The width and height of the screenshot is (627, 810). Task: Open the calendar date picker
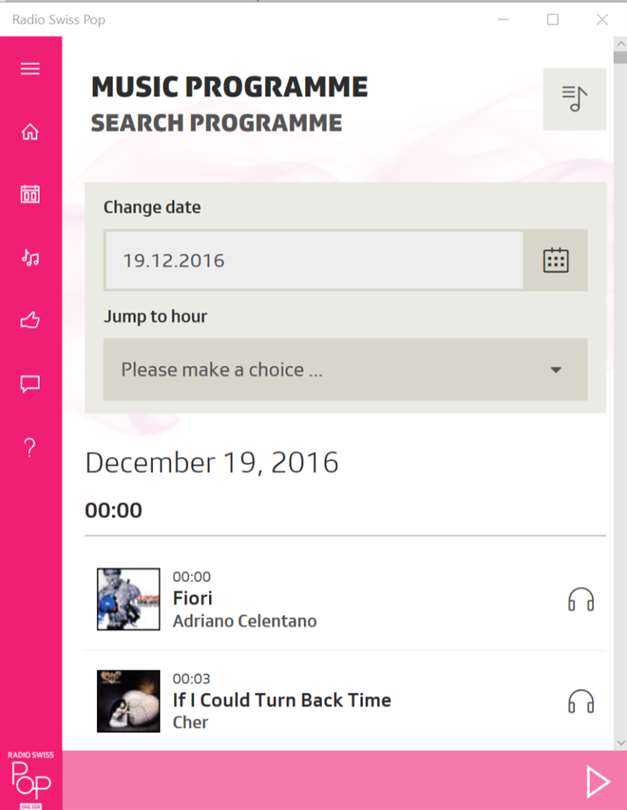pyautogui.click(x=556, y=261)
